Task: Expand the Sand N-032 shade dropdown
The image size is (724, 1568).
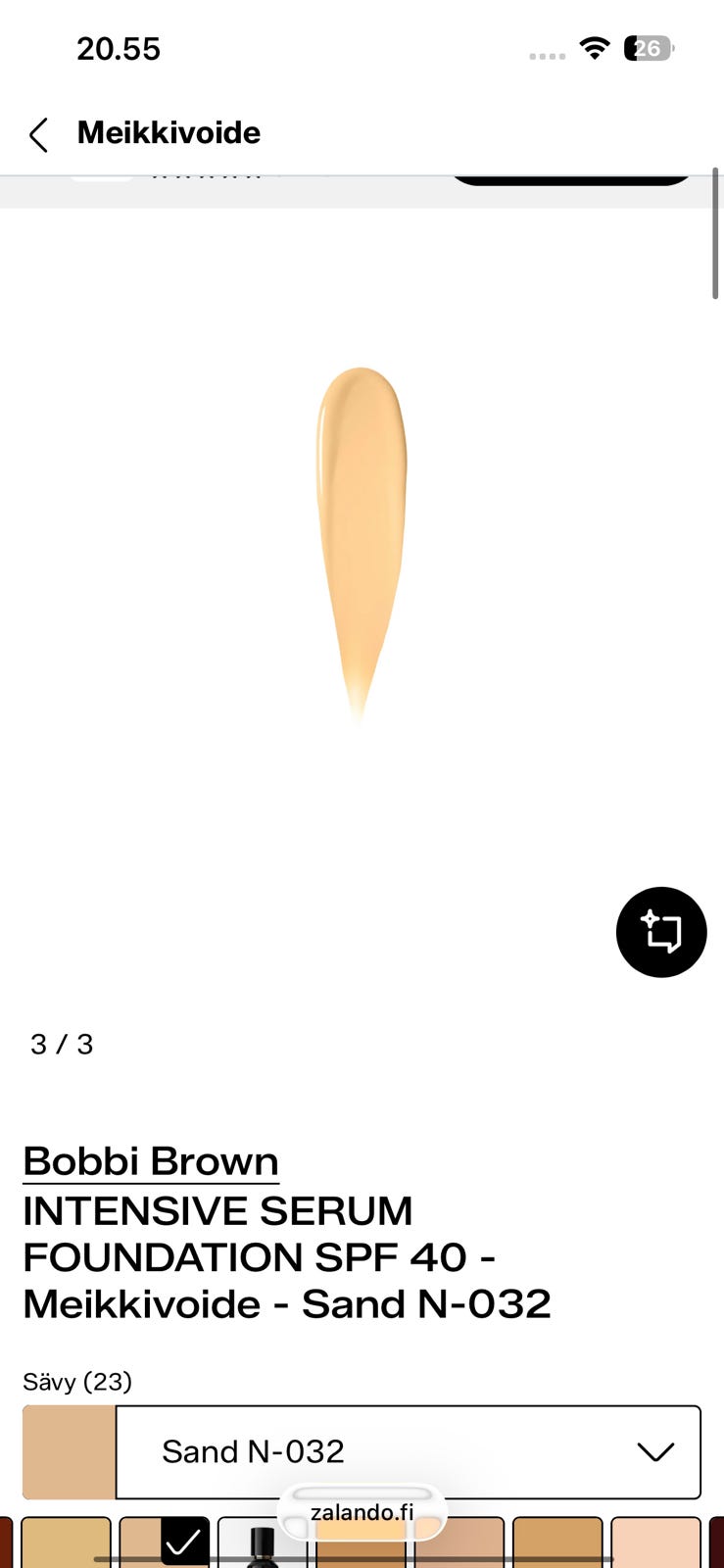Action: 408,1451
